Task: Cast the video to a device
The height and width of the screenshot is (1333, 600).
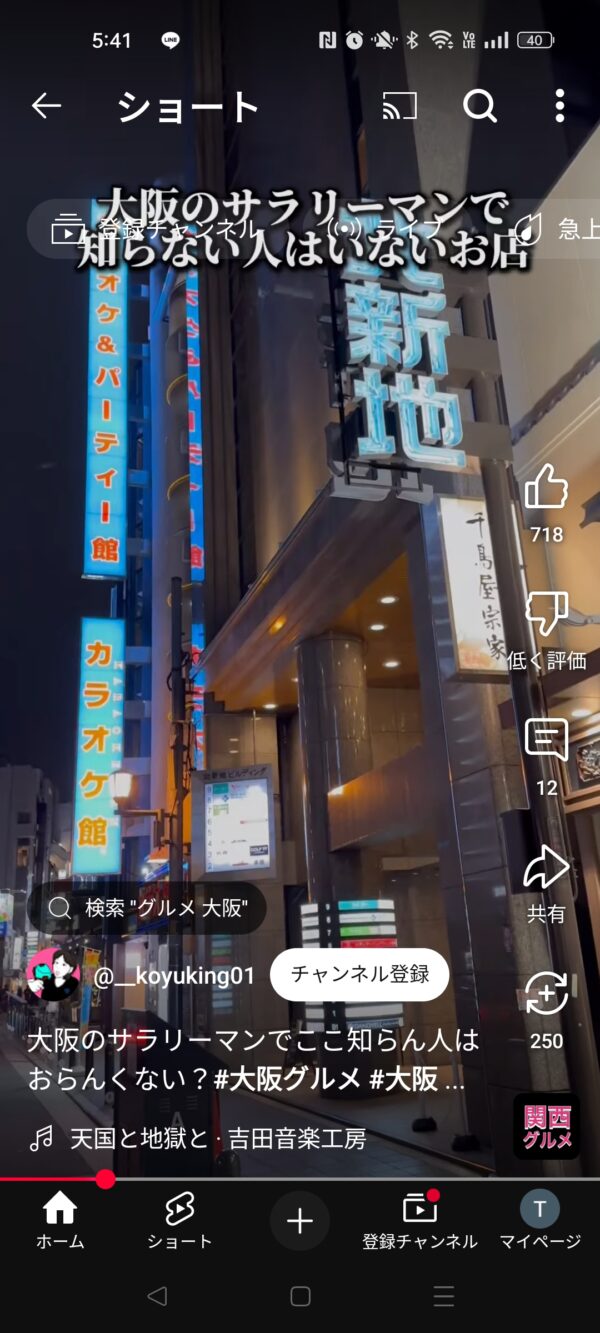Action: (400, 106)
